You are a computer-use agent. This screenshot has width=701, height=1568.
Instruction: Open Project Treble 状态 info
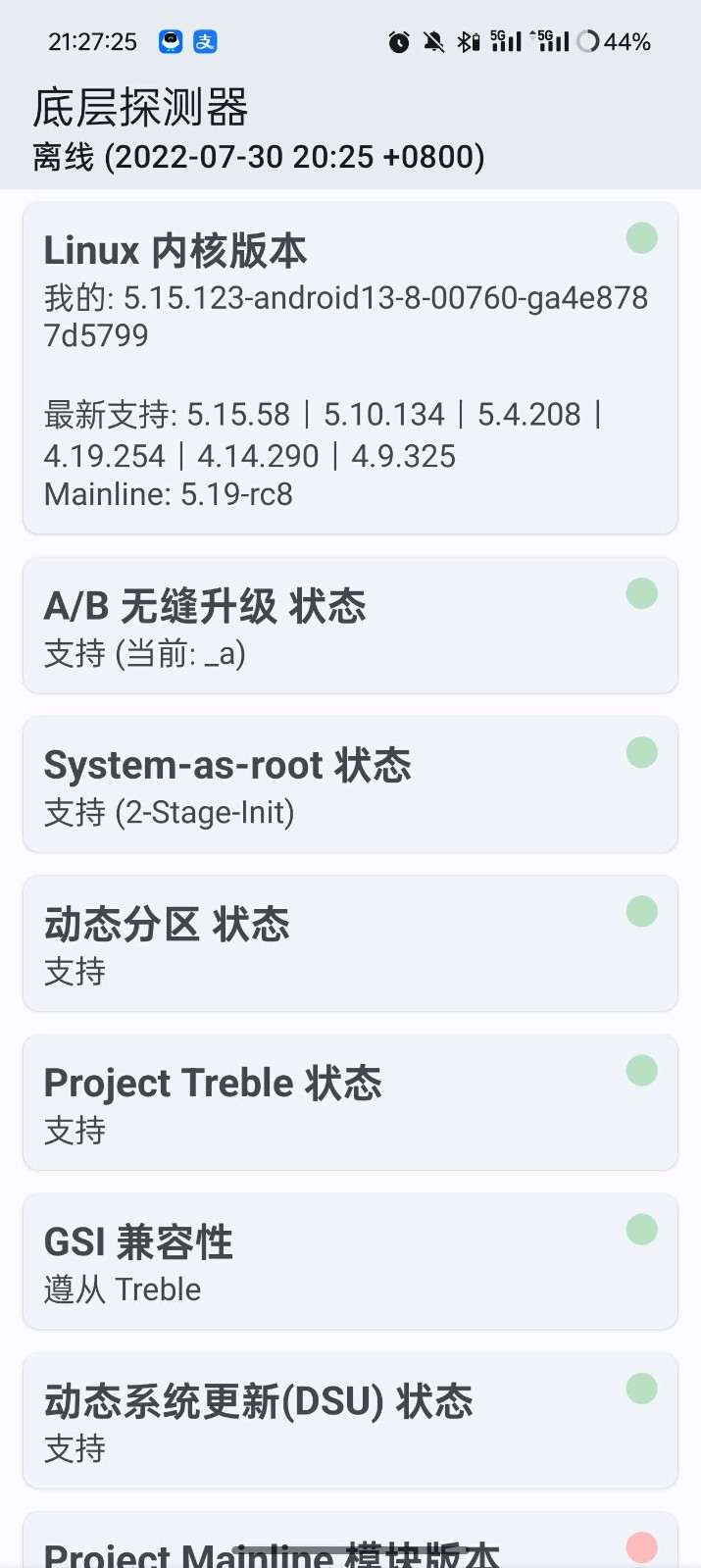pos(350,1102)
